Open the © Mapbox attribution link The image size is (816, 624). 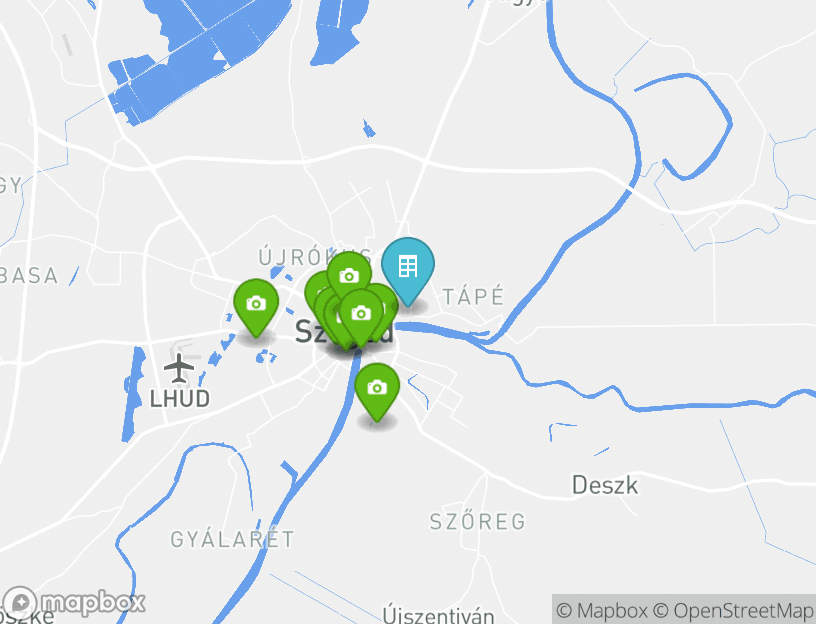(x=602, y=610)
